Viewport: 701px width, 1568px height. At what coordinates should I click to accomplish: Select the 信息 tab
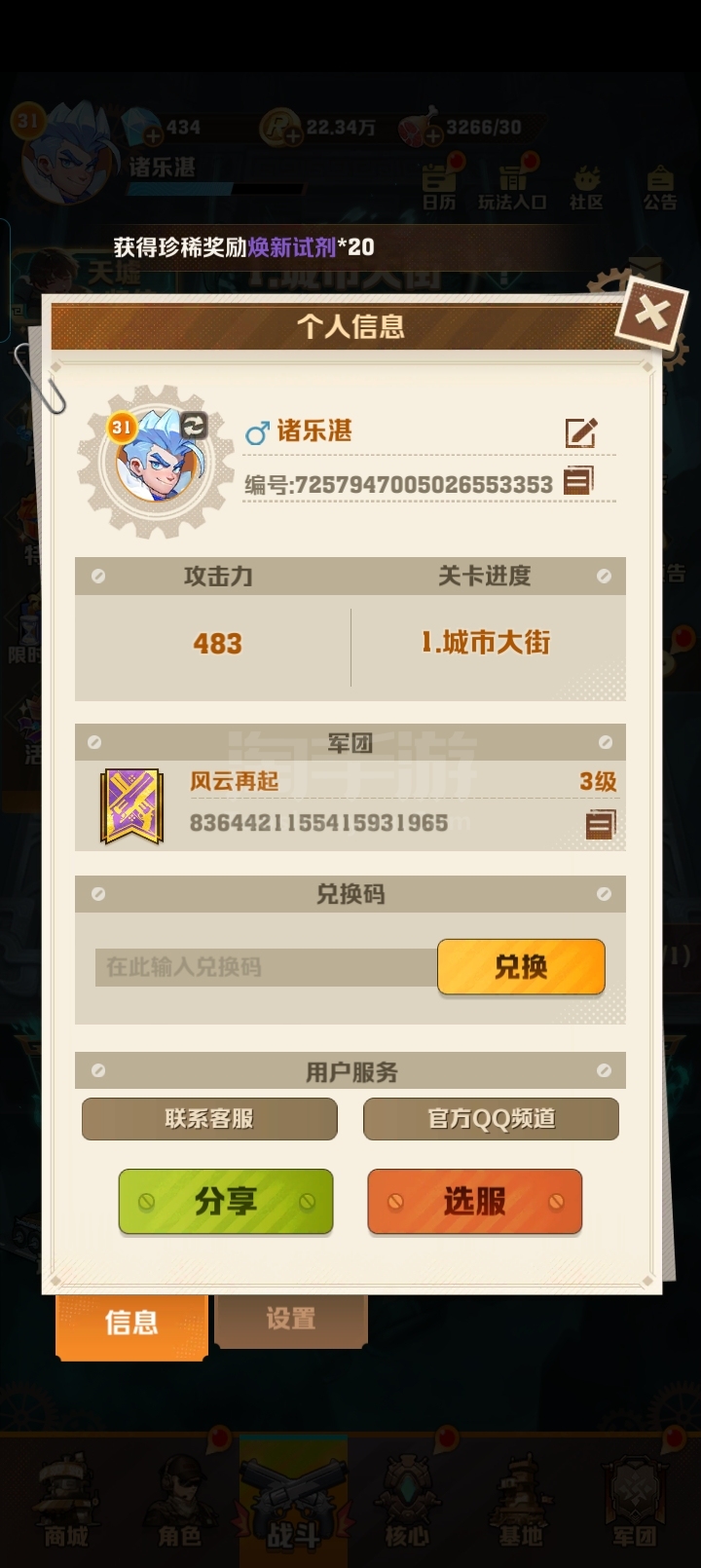(131, 1325)
